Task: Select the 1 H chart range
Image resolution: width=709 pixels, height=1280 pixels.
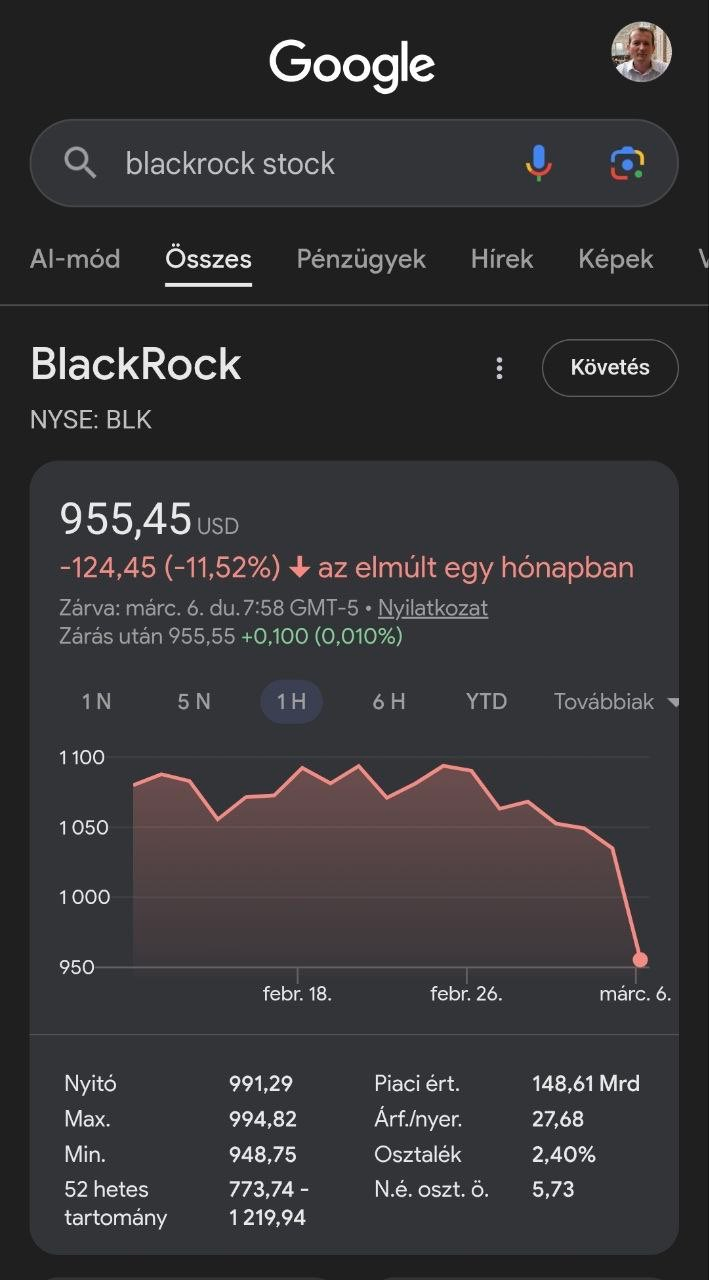Action: pos(291,702)
